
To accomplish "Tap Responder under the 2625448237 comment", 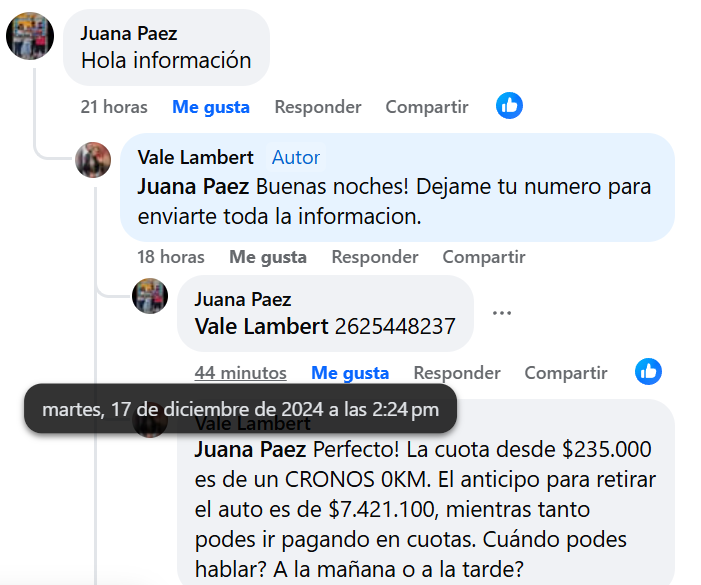I will [x=456, y=373].
